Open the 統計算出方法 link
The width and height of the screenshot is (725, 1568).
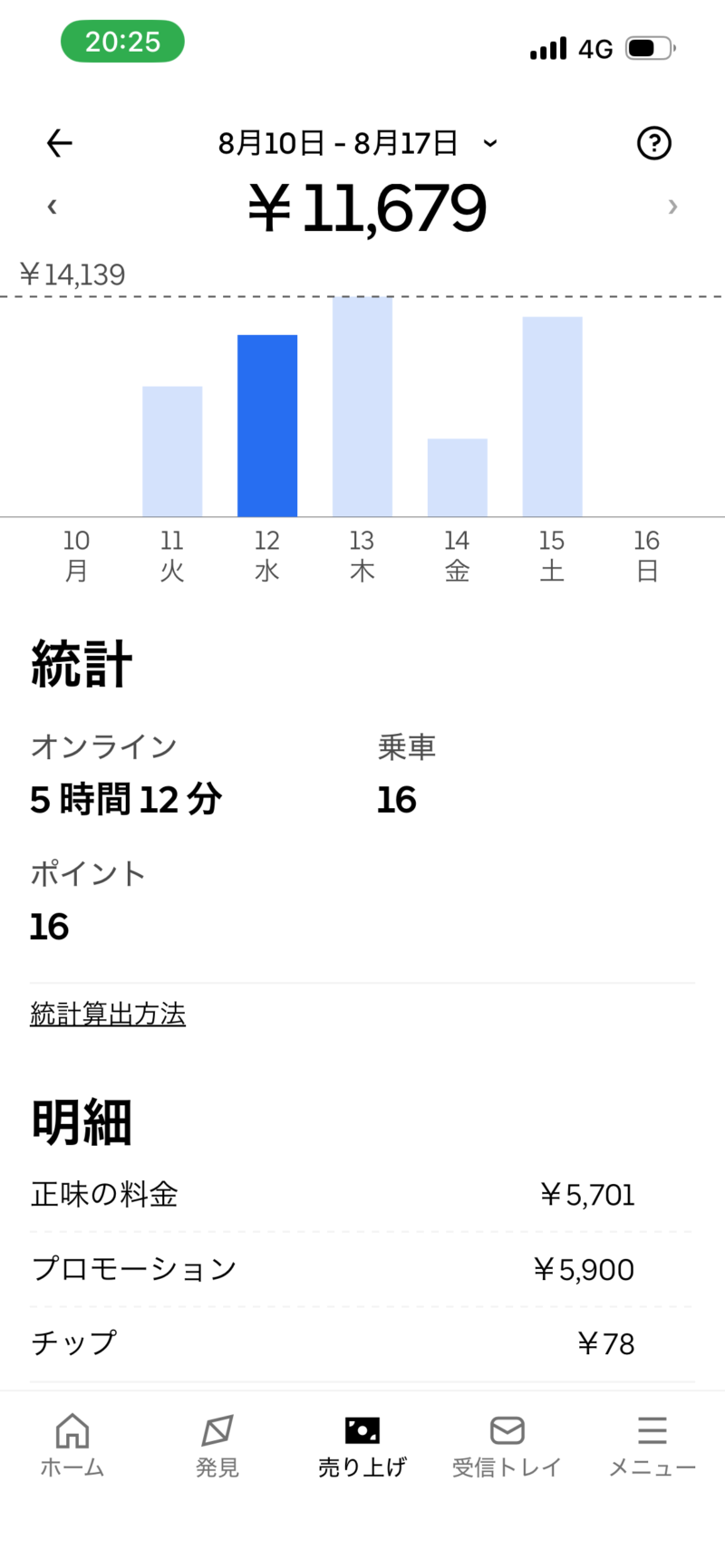(x=108, y=1014)
